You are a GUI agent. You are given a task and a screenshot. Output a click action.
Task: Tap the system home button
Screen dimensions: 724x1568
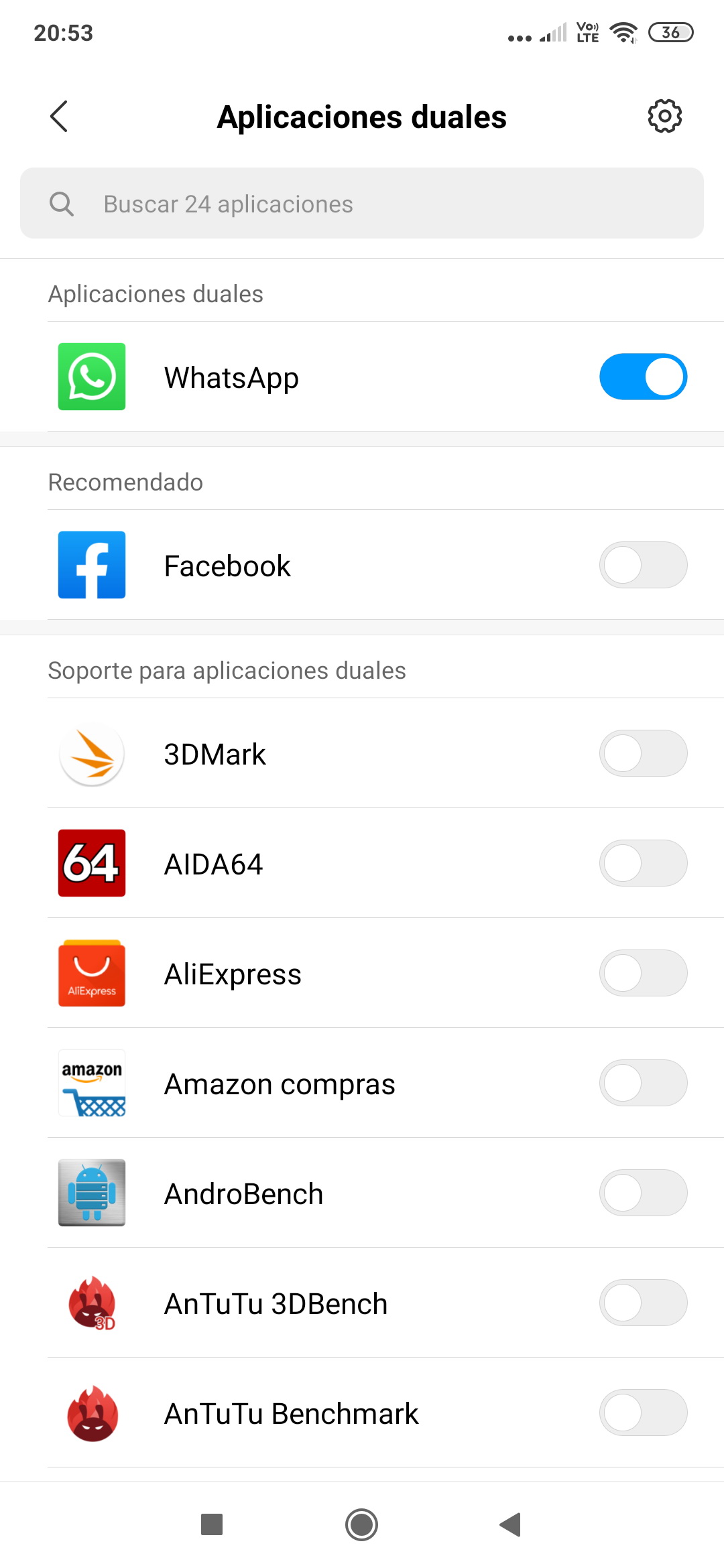pos(362,1524)
